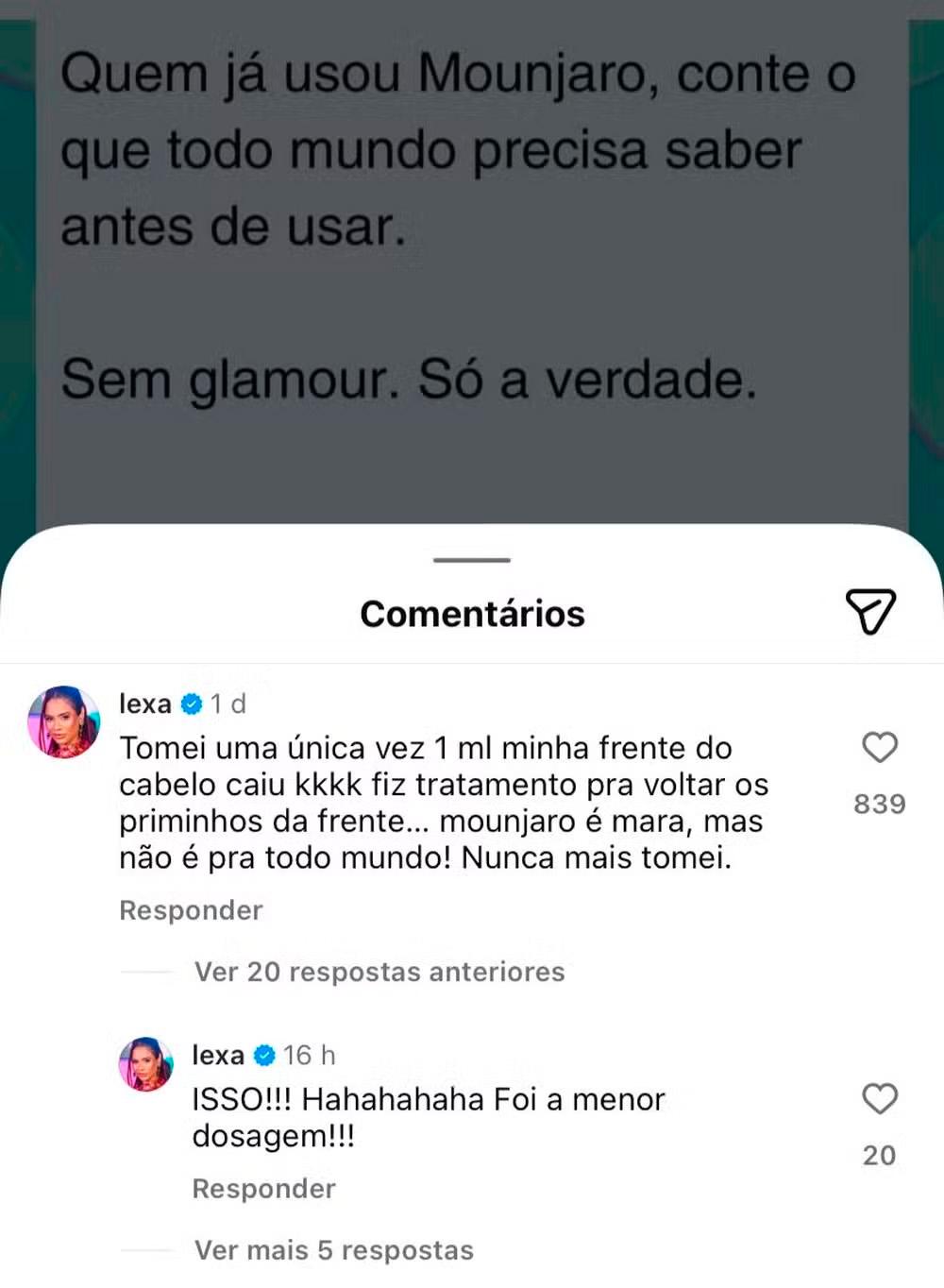Collapse the comments sheet using the handle bar
The width and height of the screenshot is (944, 1288).
pos(471,561)
